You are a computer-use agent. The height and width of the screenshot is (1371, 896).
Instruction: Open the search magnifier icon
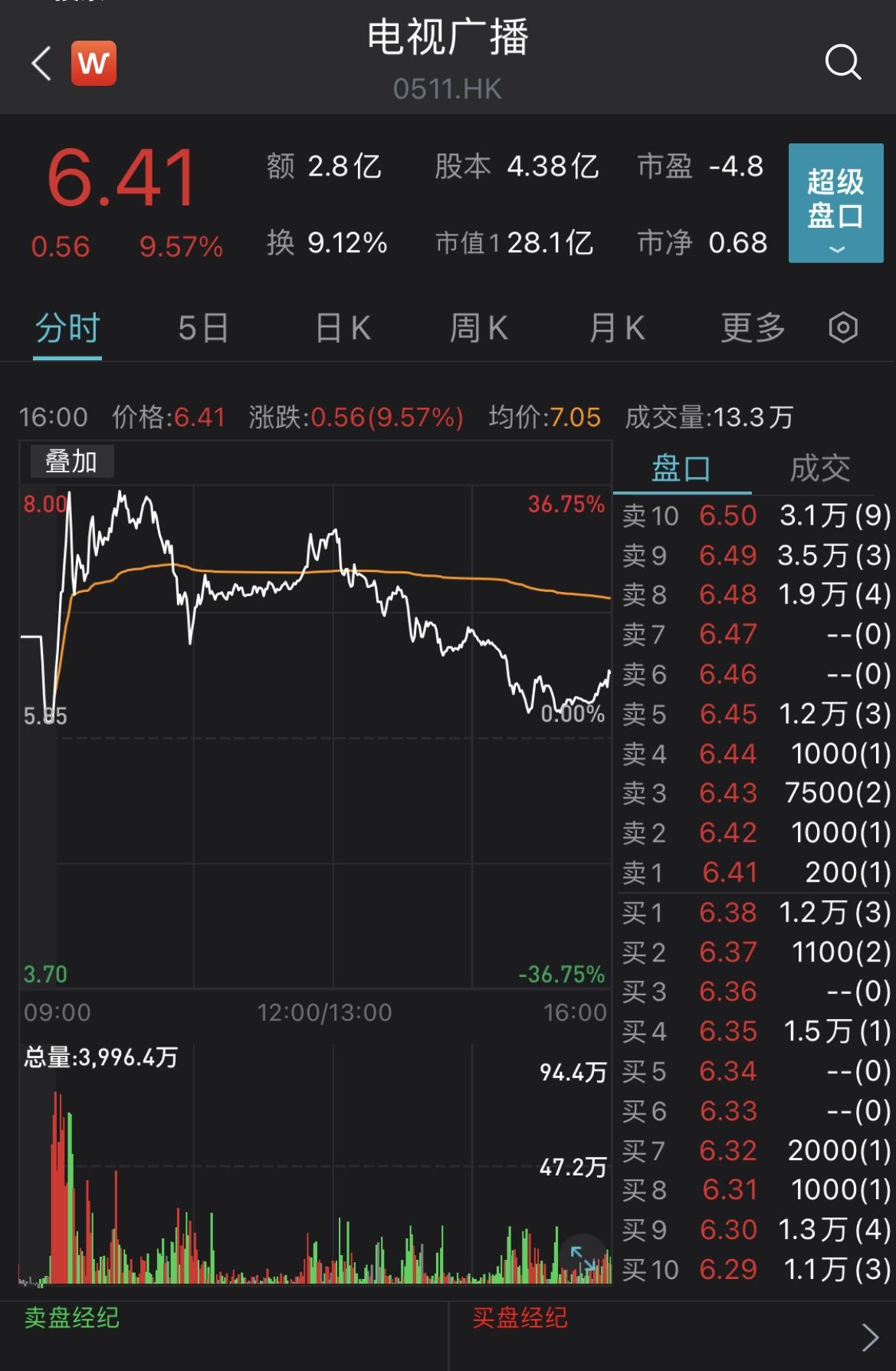(842, 62)
